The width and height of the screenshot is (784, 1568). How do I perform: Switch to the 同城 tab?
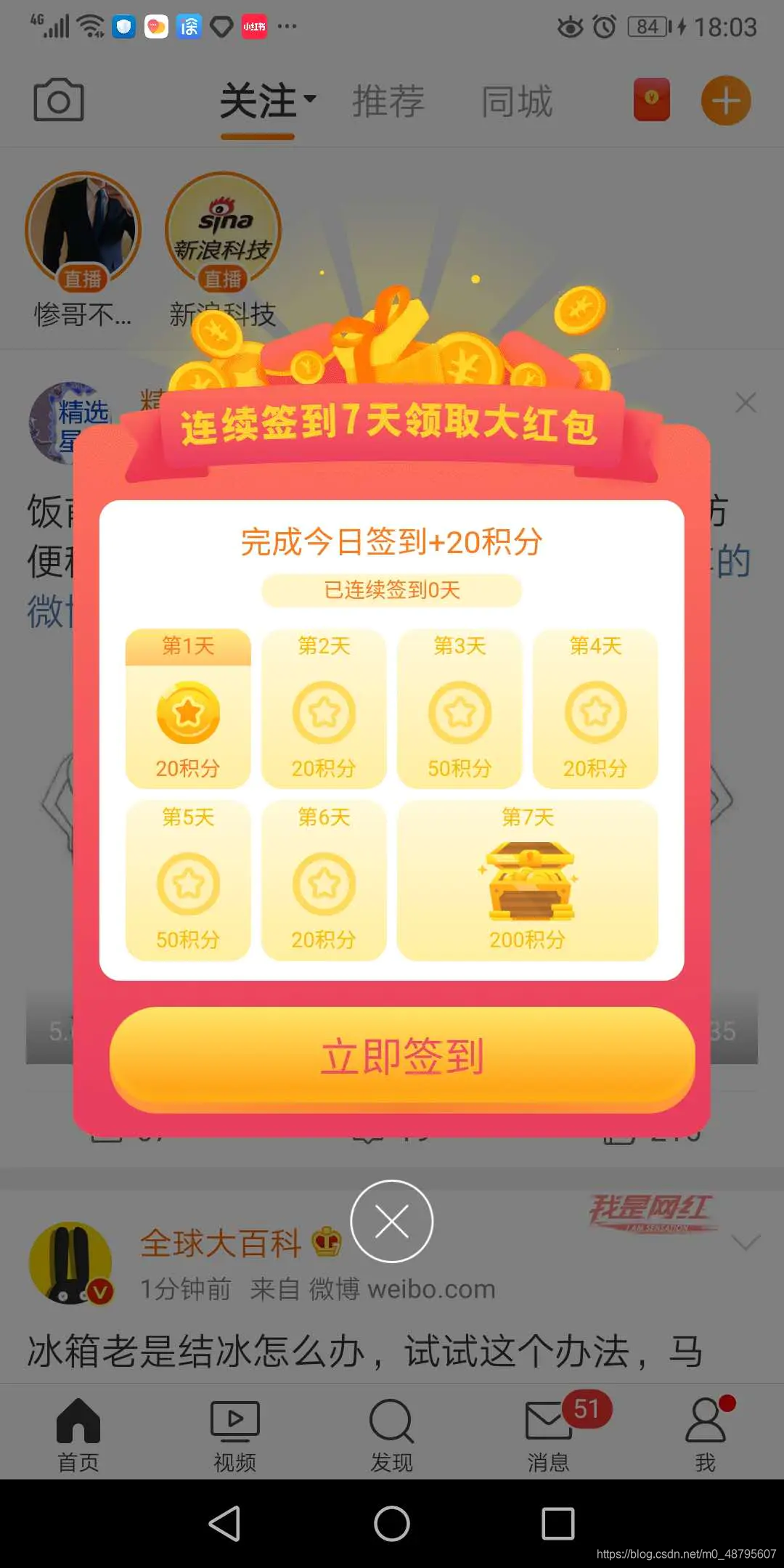[x=517, y=100]
